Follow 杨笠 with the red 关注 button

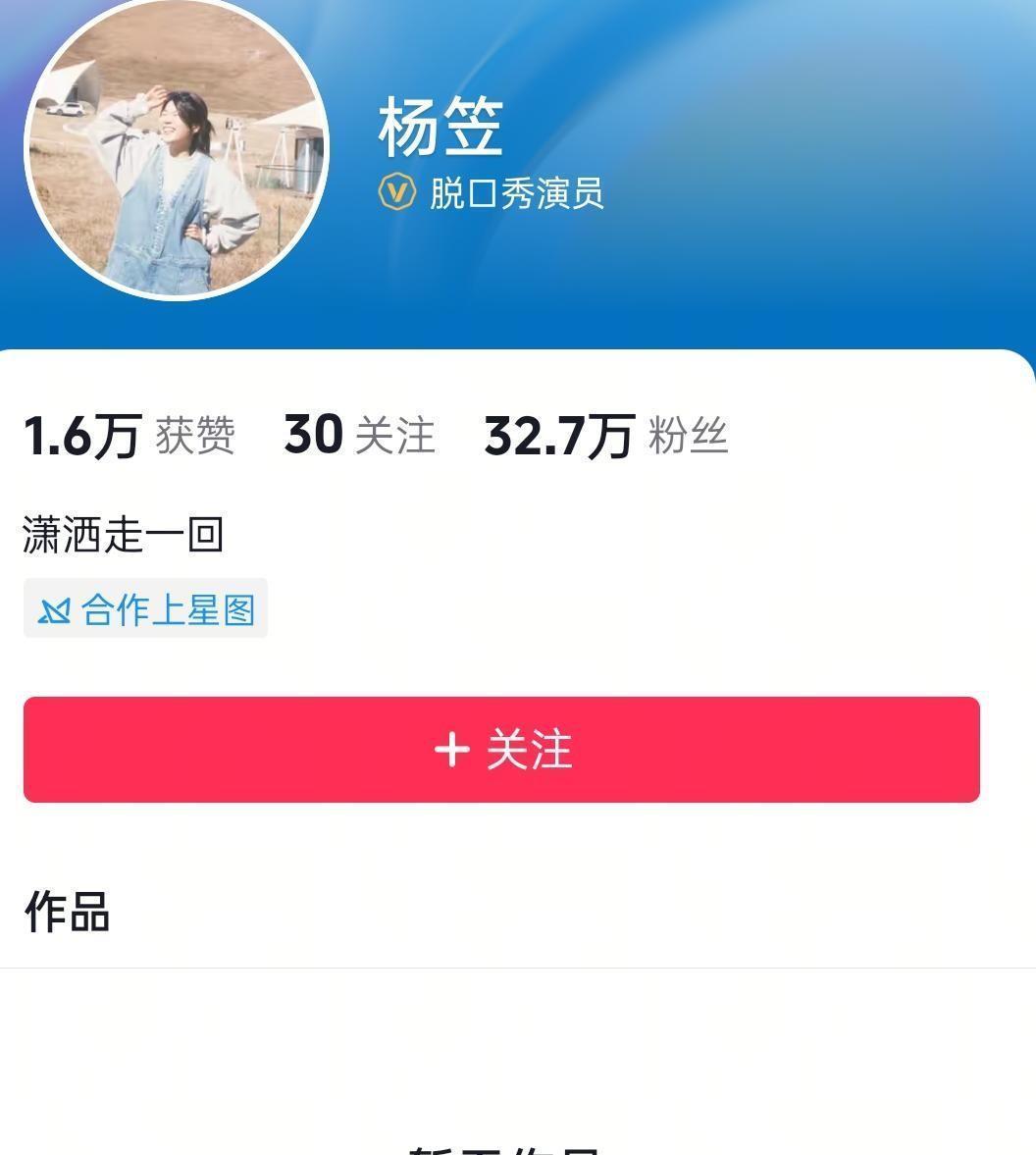501,750
